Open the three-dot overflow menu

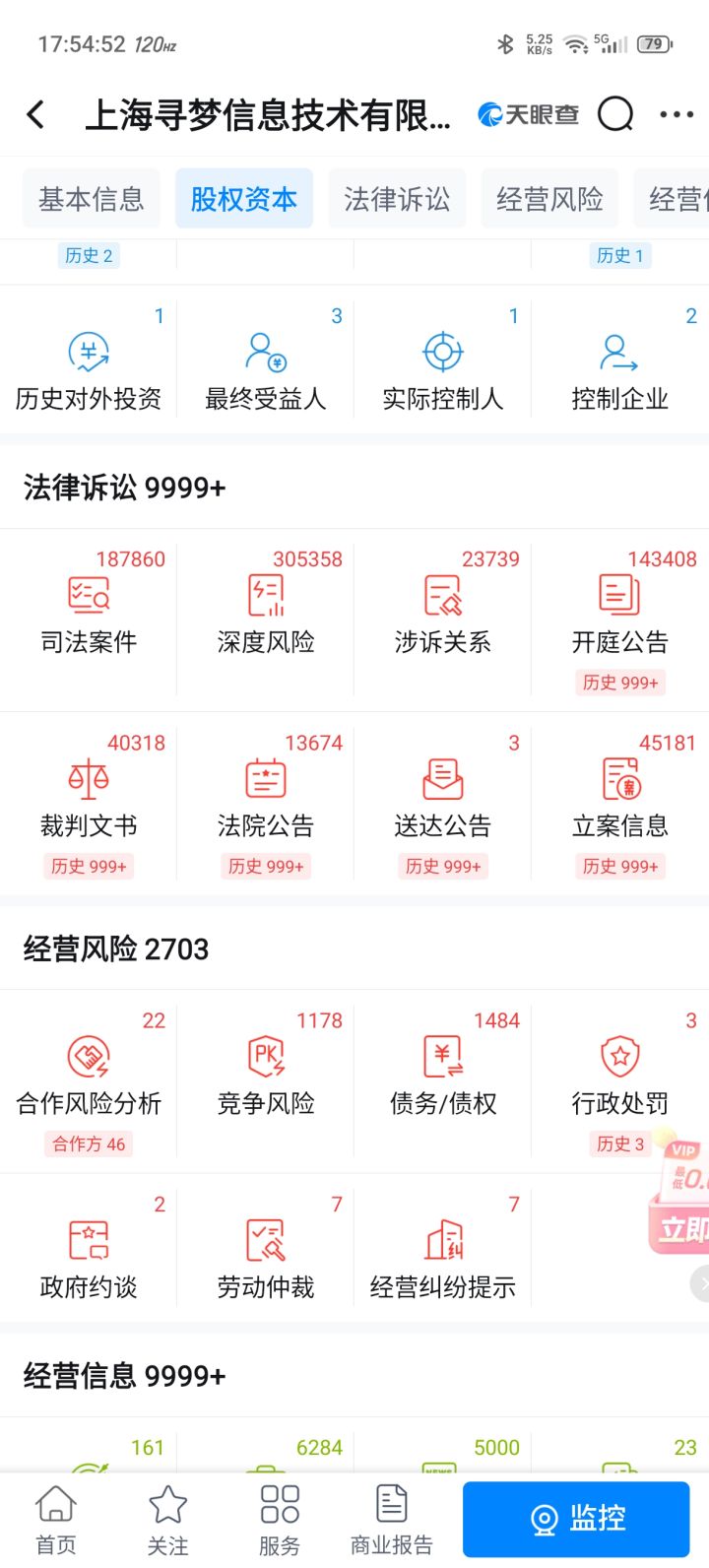pyautogui.click(x=677, y=114)
